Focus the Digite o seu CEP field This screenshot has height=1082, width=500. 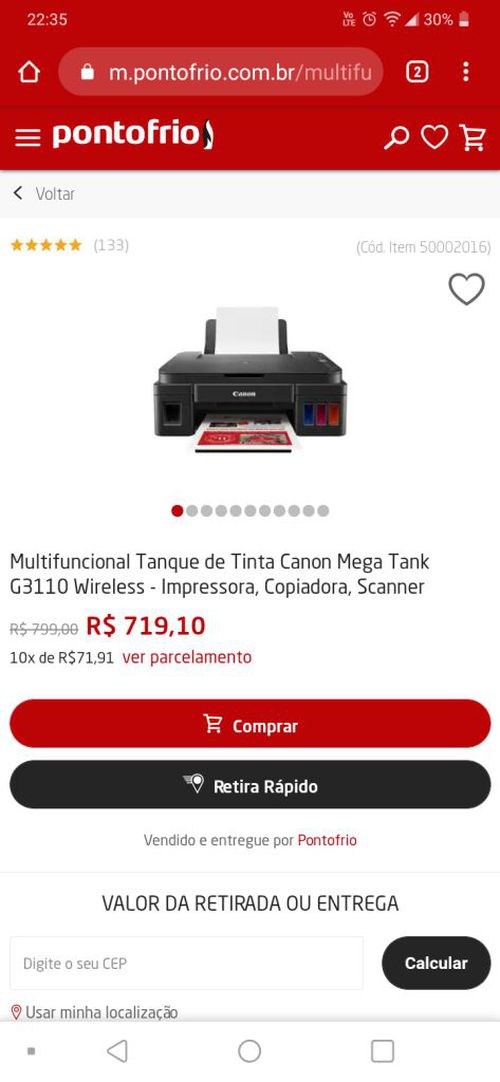coord(186,963)
